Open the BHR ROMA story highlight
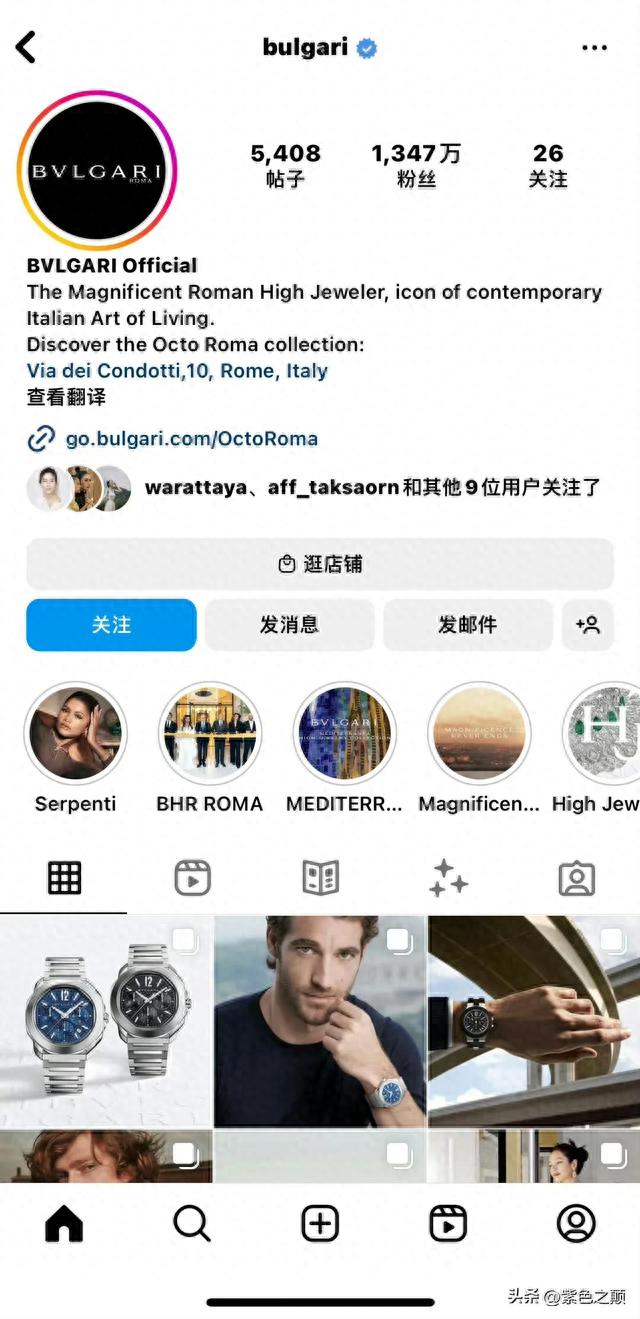The height and width of the screenshot is (1319, 640). click(x=210, y=733)
